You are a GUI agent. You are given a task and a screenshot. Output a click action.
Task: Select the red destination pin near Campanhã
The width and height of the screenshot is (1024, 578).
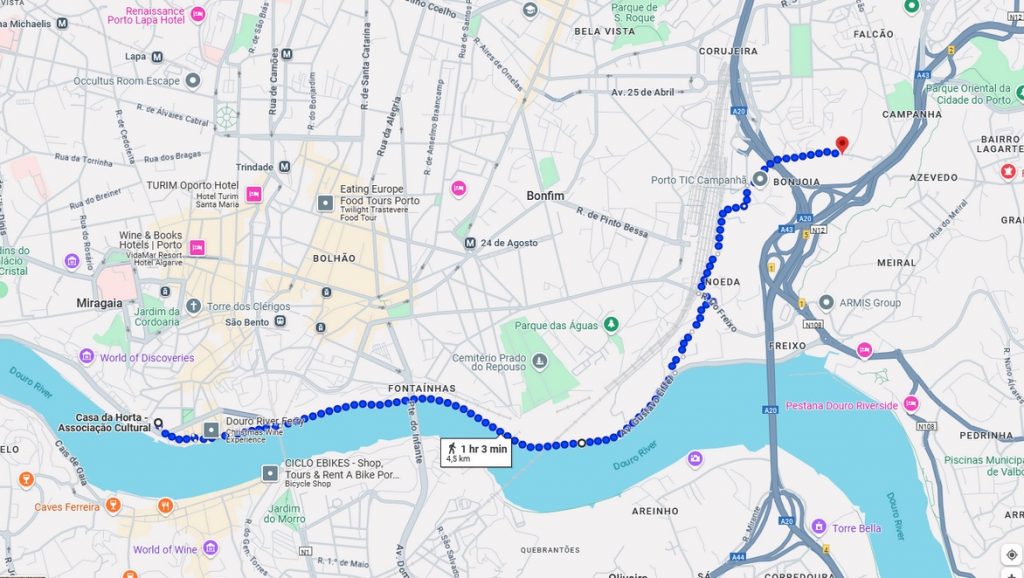pos(842,145)
